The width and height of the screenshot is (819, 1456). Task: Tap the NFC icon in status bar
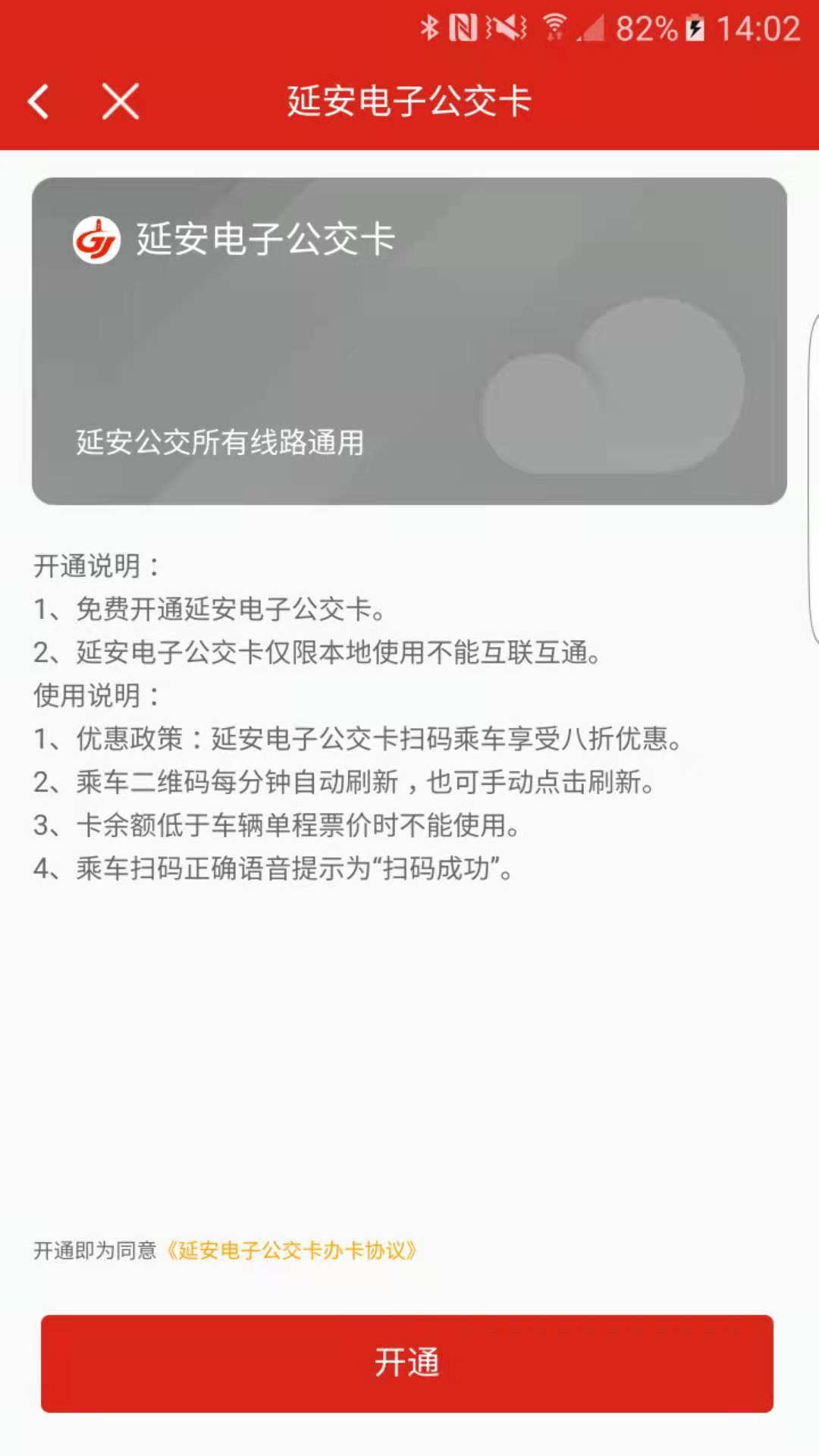pos(465,27)
